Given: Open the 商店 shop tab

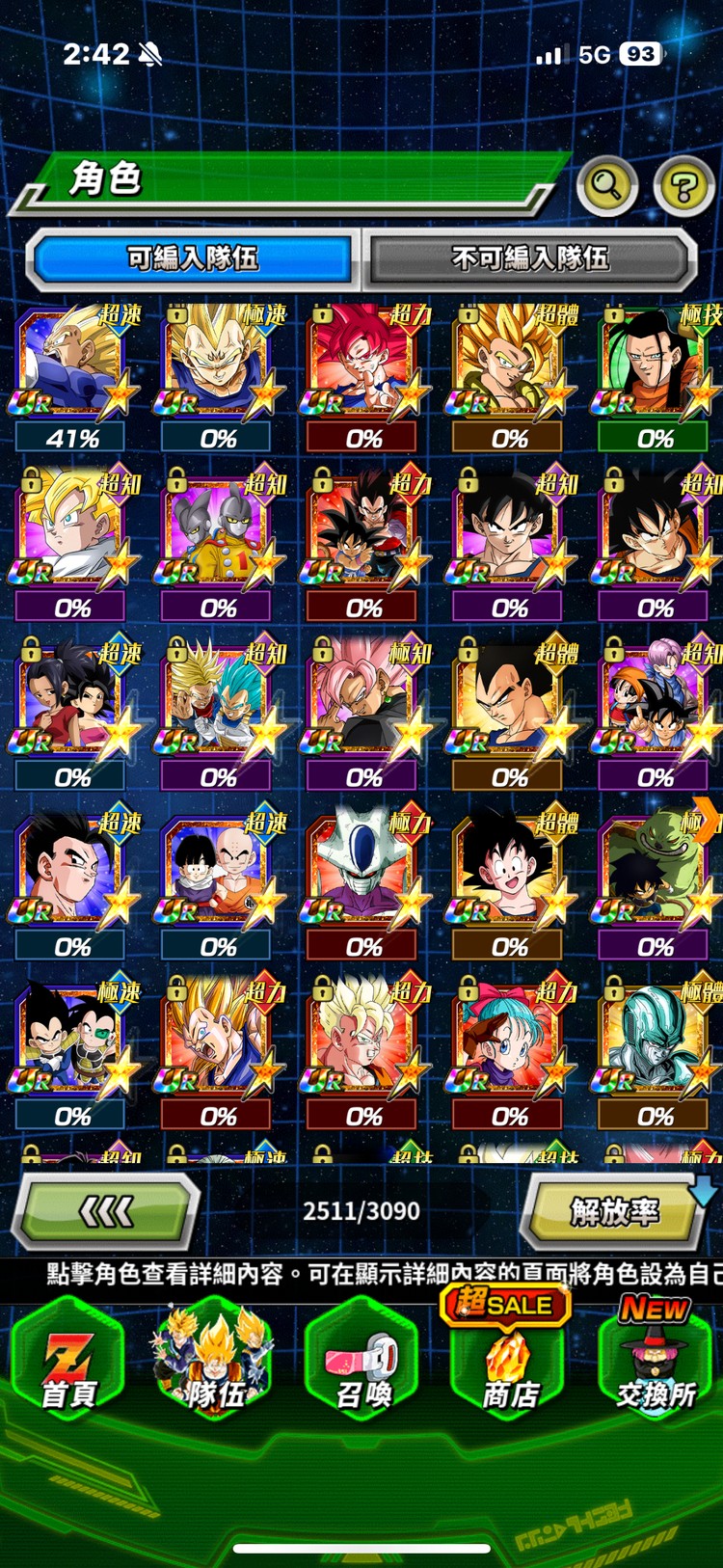Looking at the screenshot, I should pyautogui.click(x=509, y=1365).
